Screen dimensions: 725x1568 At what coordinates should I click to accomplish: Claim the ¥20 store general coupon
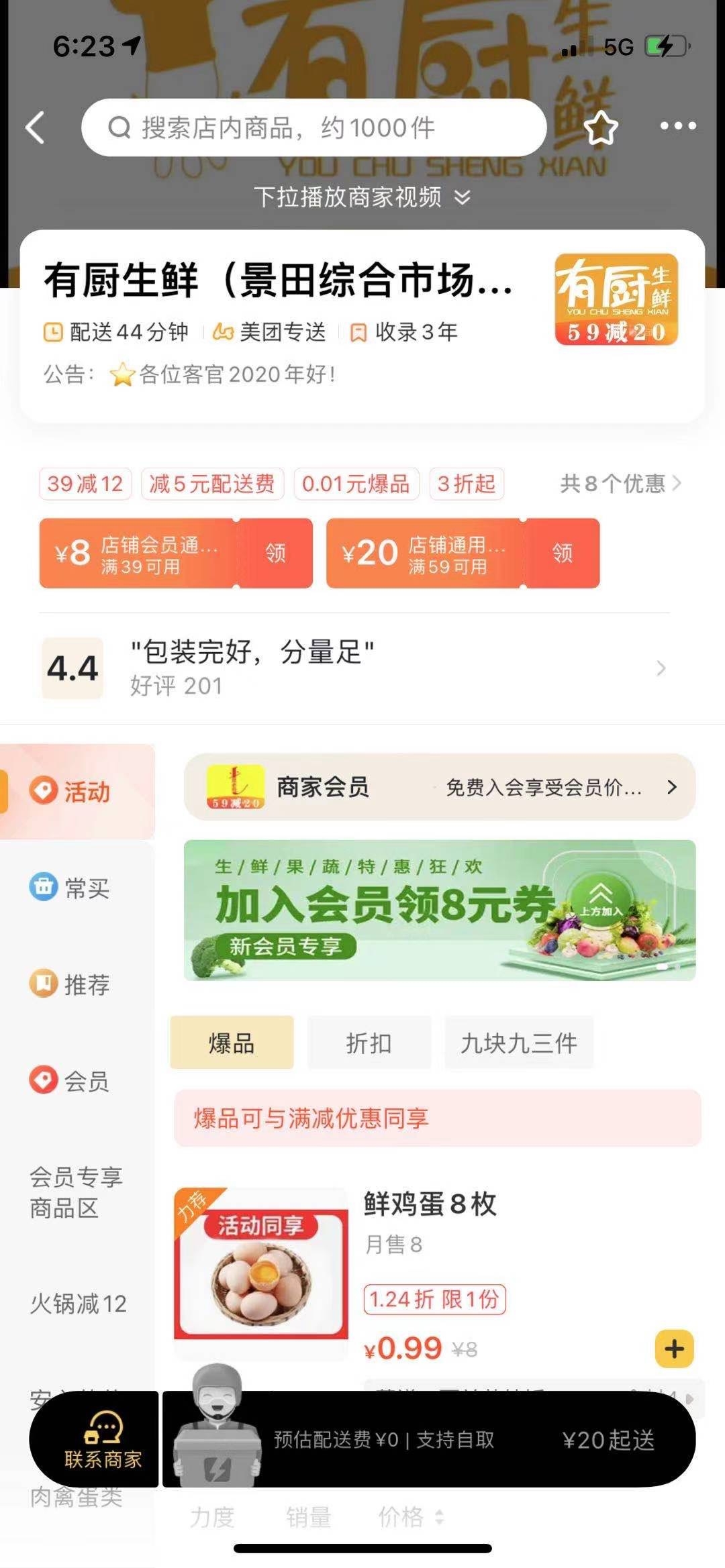click(x=562, y=553)
